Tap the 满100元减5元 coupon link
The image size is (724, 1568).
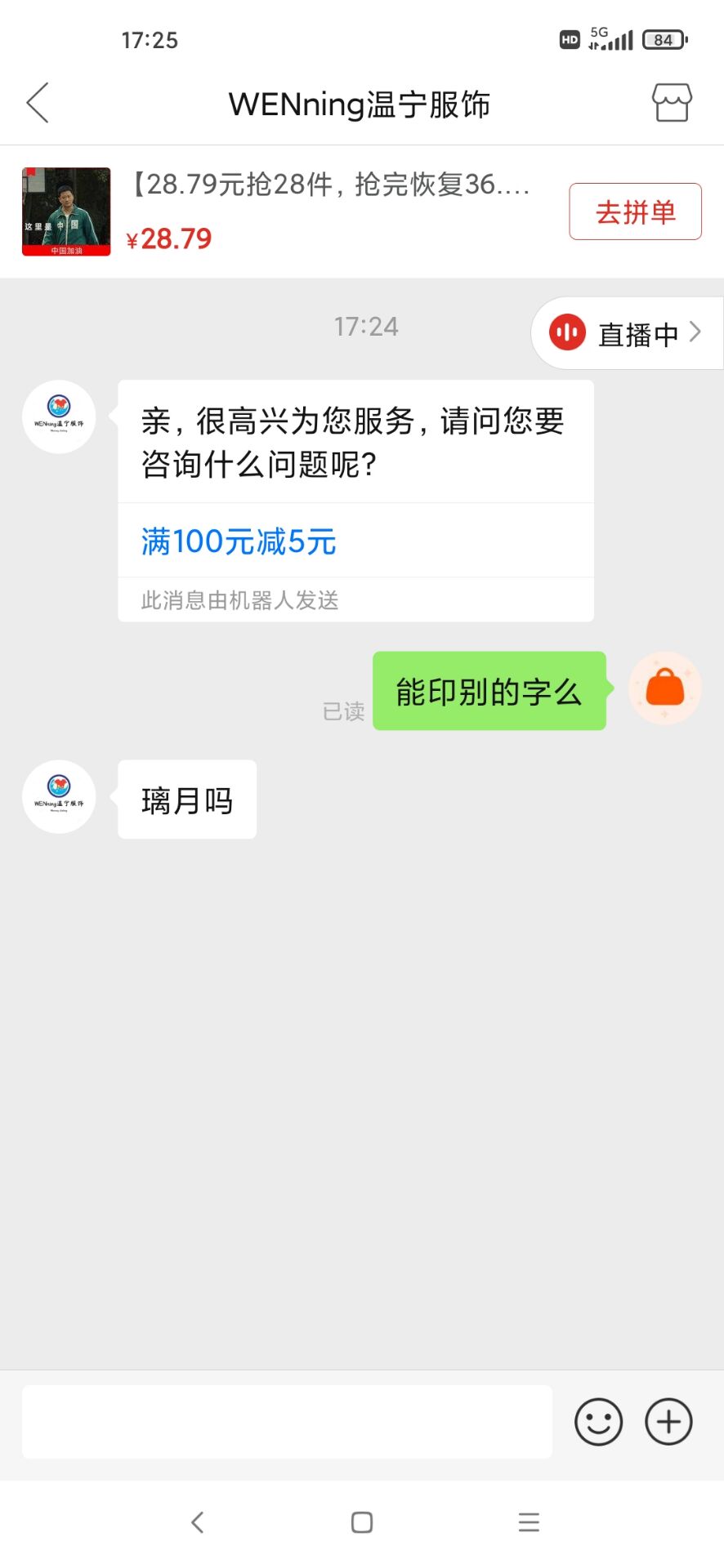click(239, 541)
